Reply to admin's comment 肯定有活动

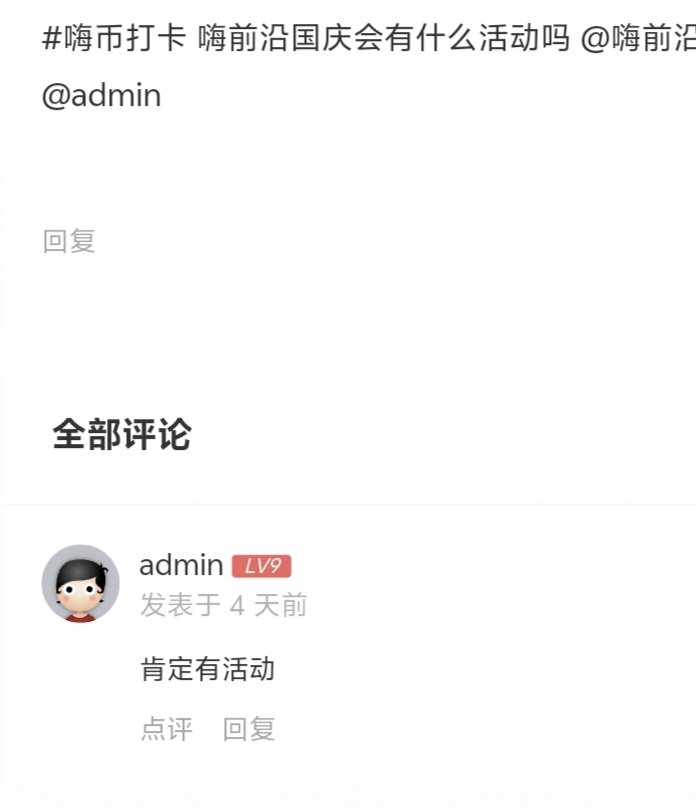[x=249, y=729]
